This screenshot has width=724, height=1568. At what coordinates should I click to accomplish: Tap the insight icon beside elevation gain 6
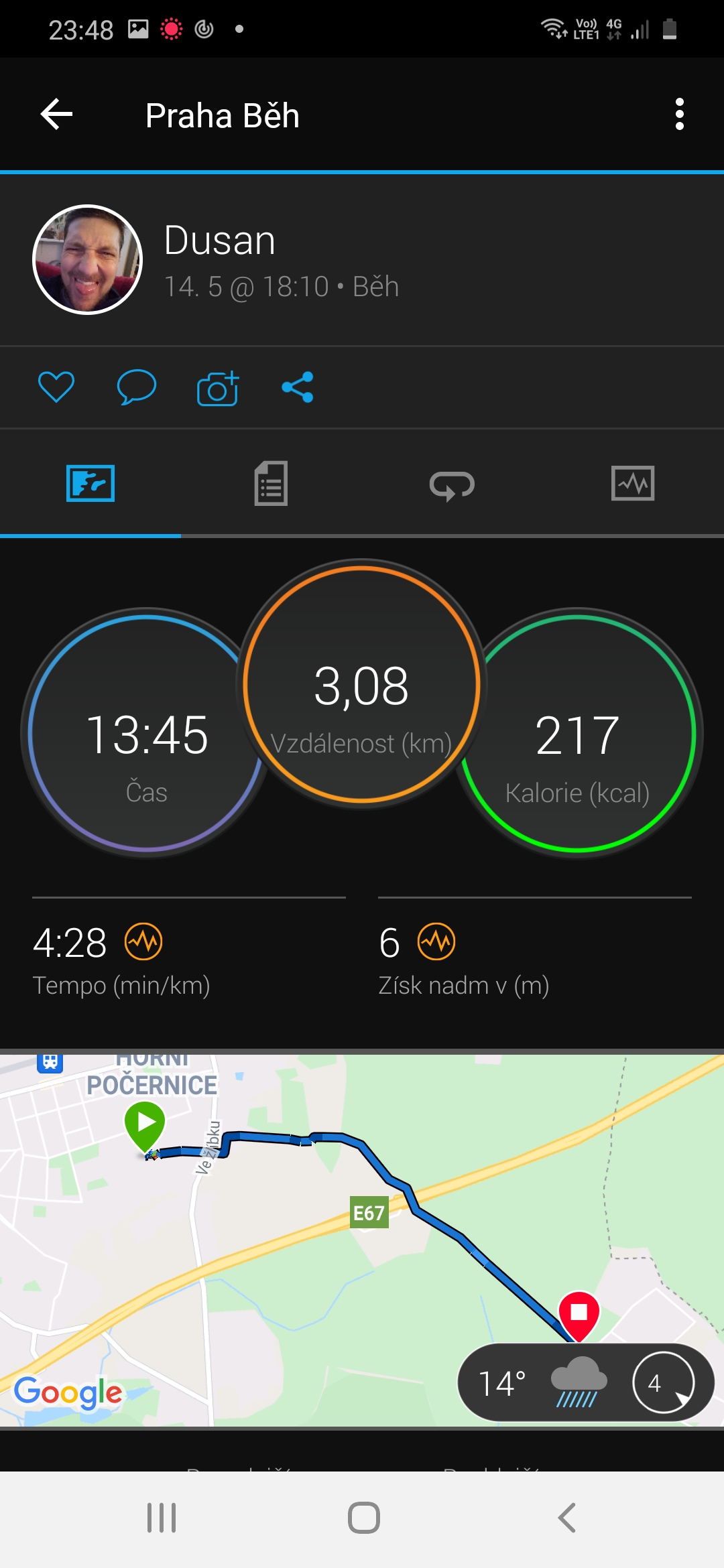[436, 941]
